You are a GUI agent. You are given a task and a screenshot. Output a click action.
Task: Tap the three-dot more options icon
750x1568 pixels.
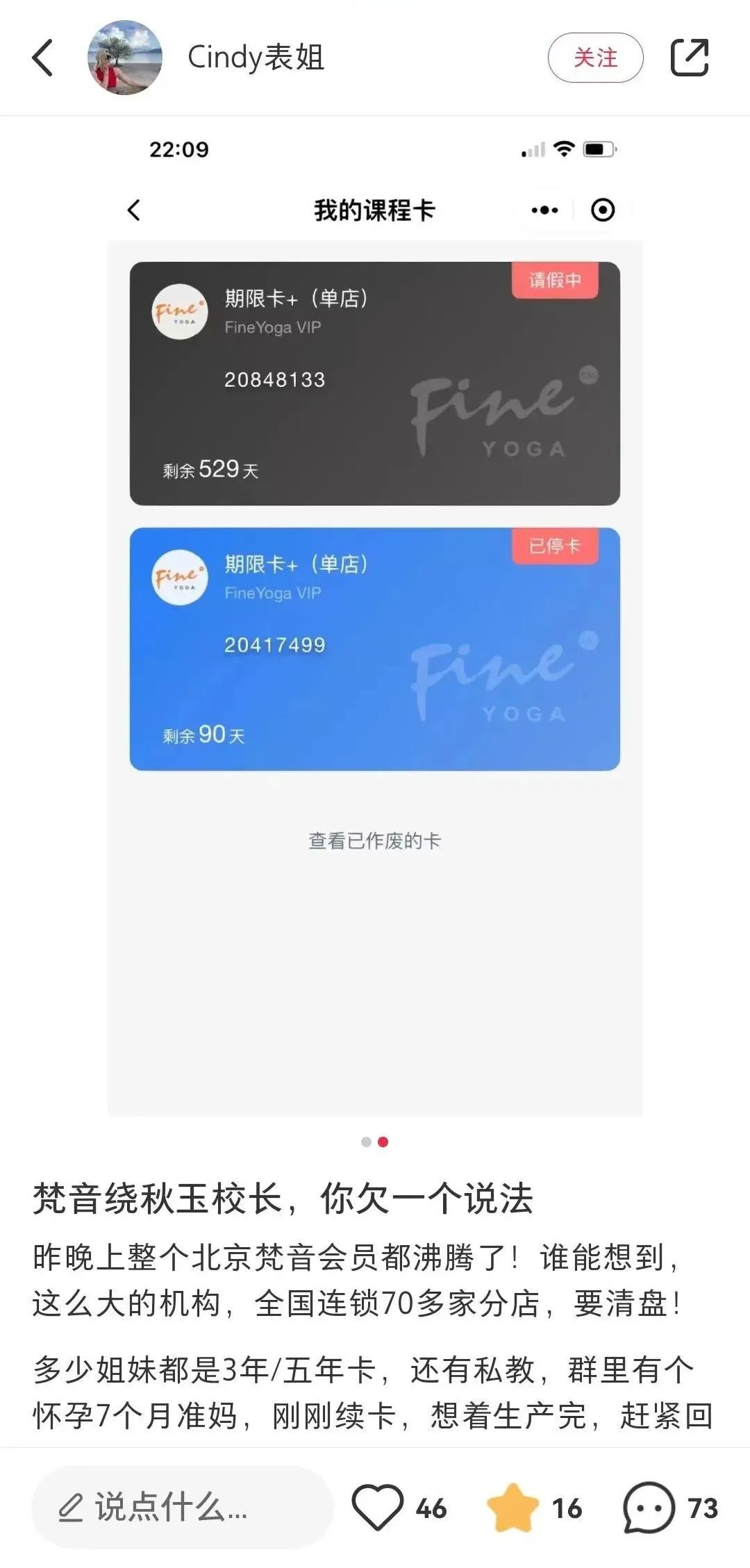544,209
